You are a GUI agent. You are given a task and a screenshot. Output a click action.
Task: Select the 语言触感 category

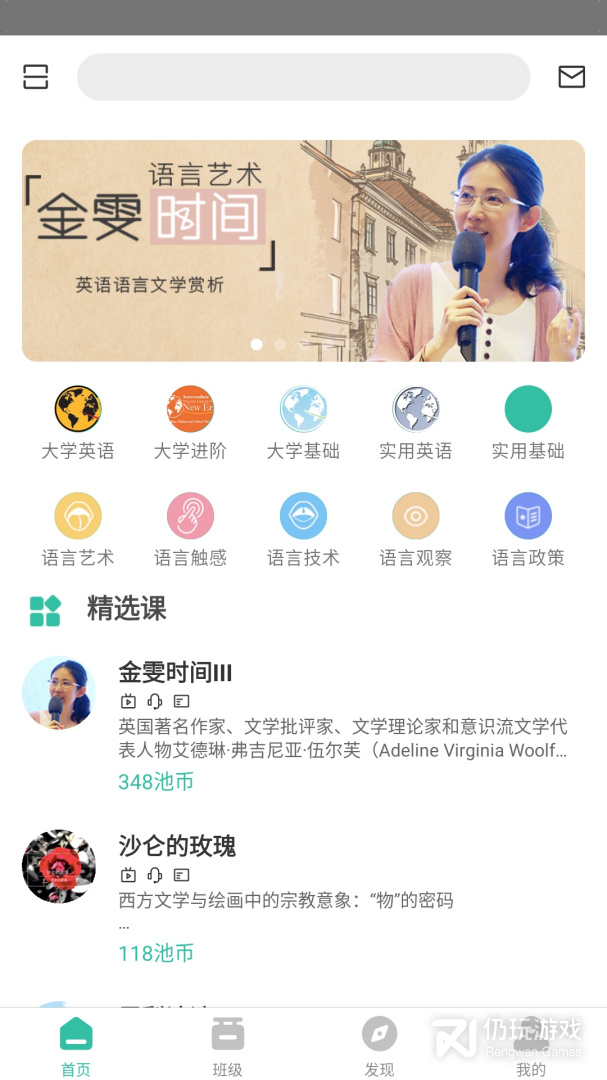(190, 530)
